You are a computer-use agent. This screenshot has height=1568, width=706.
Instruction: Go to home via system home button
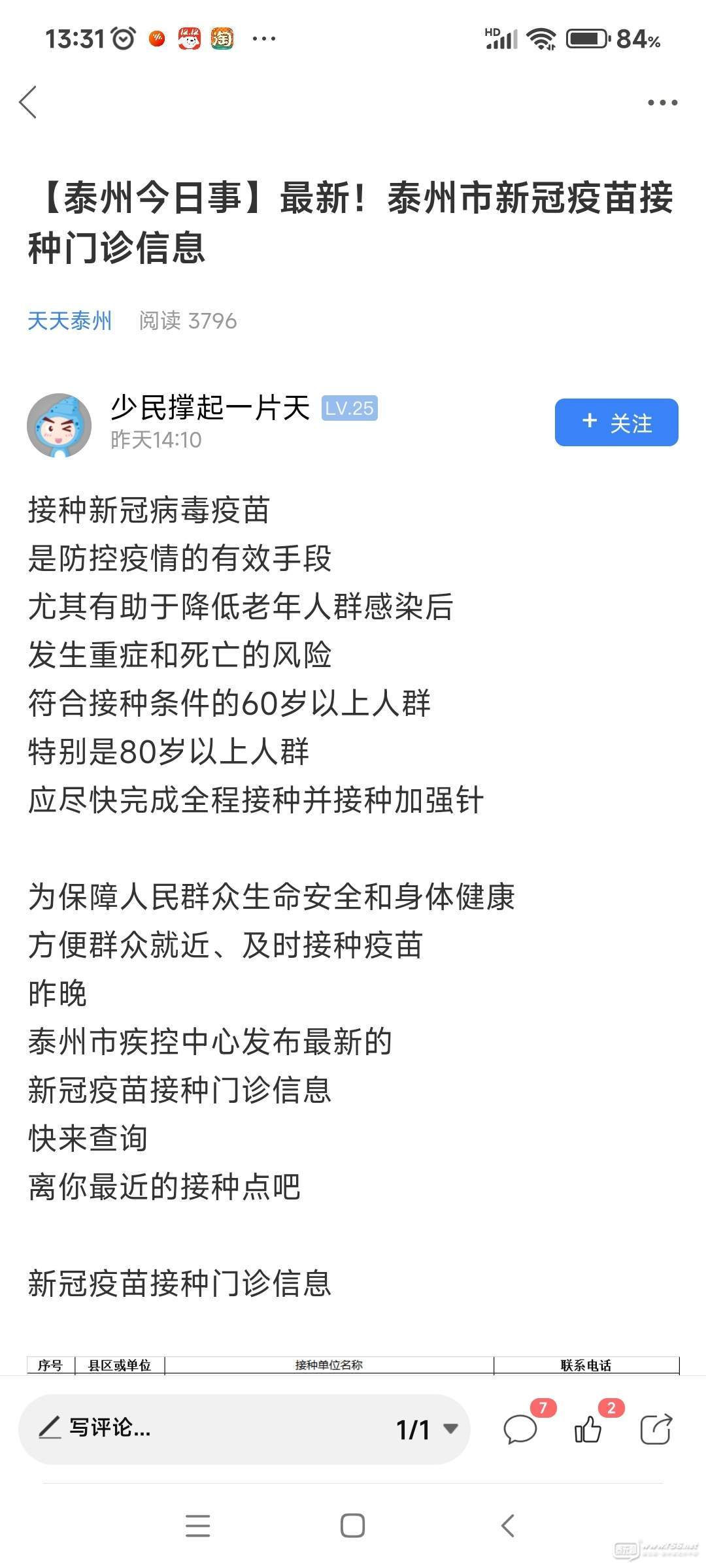point(352,1526)
